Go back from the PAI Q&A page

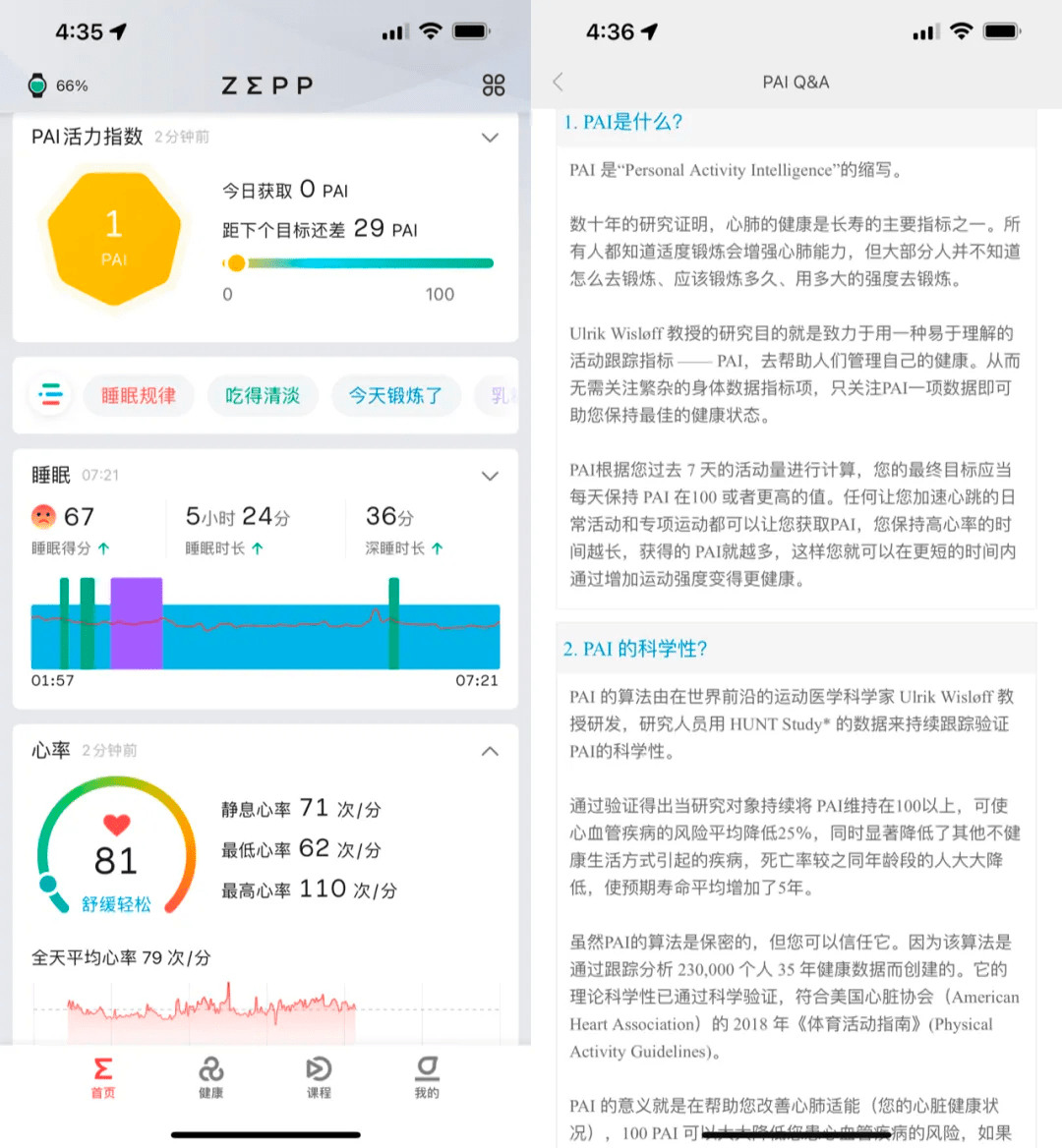point(559,82)
